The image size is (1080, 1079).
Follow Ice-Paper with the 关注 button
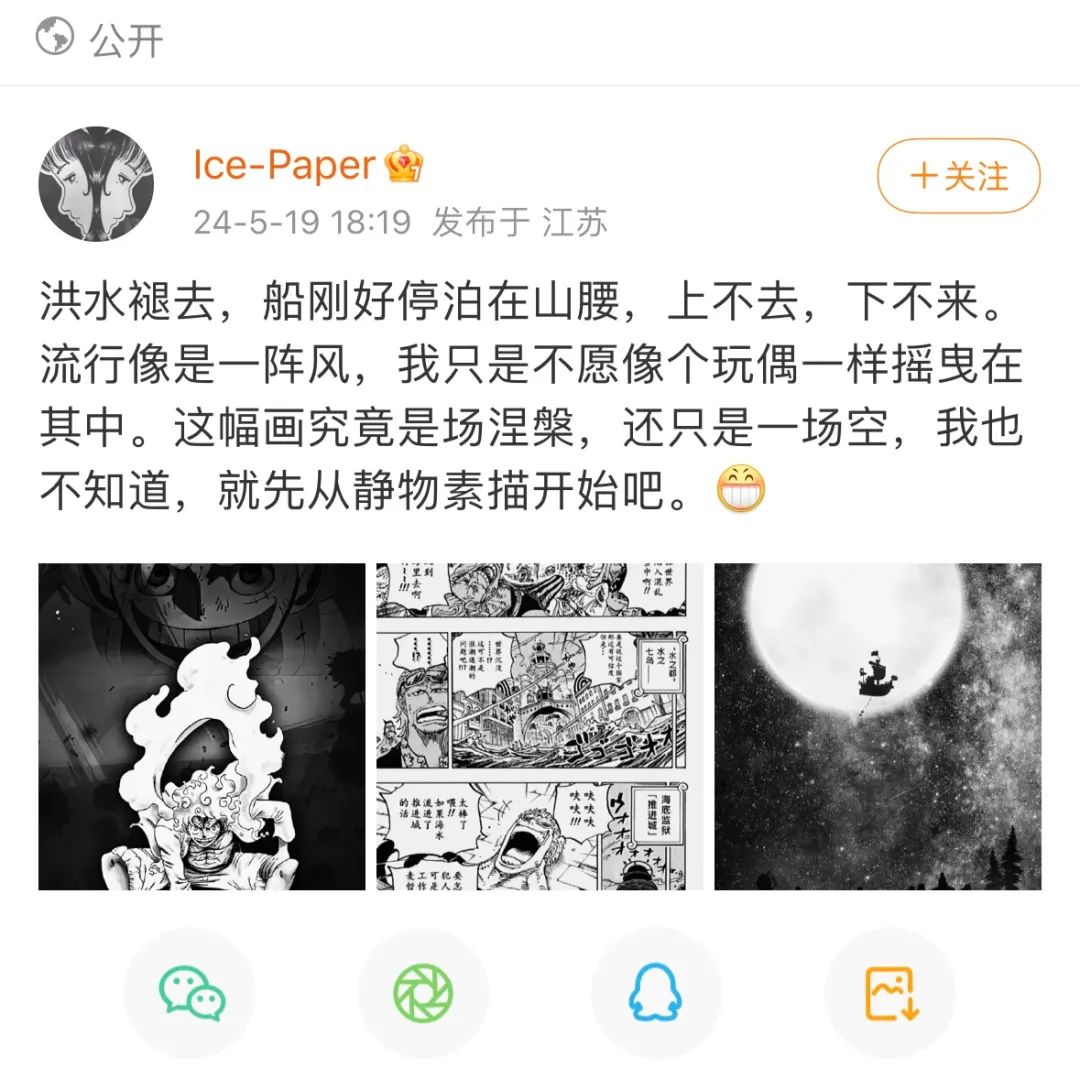coord(958,176)
